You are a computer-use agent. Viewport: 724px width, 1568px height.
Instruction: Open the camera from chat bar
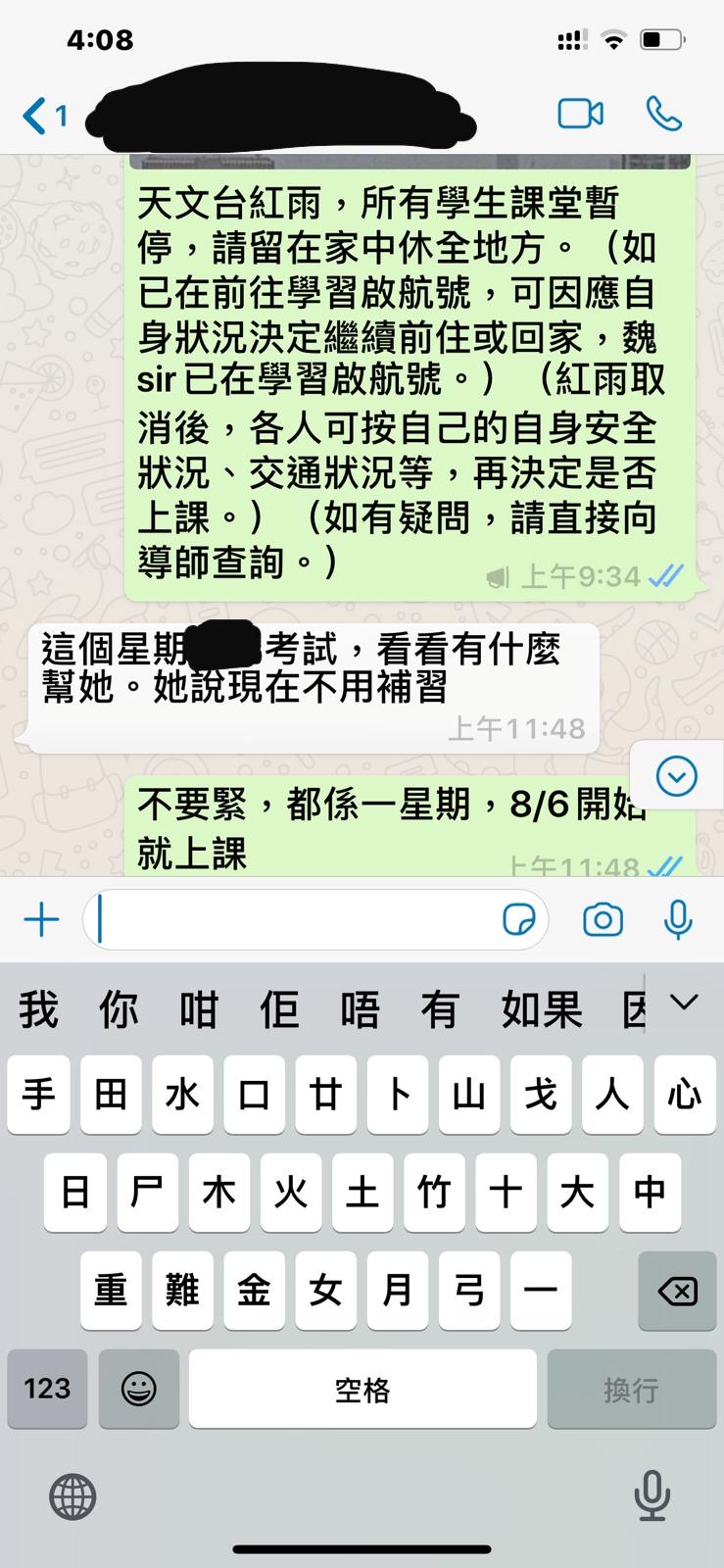point(603,920)
